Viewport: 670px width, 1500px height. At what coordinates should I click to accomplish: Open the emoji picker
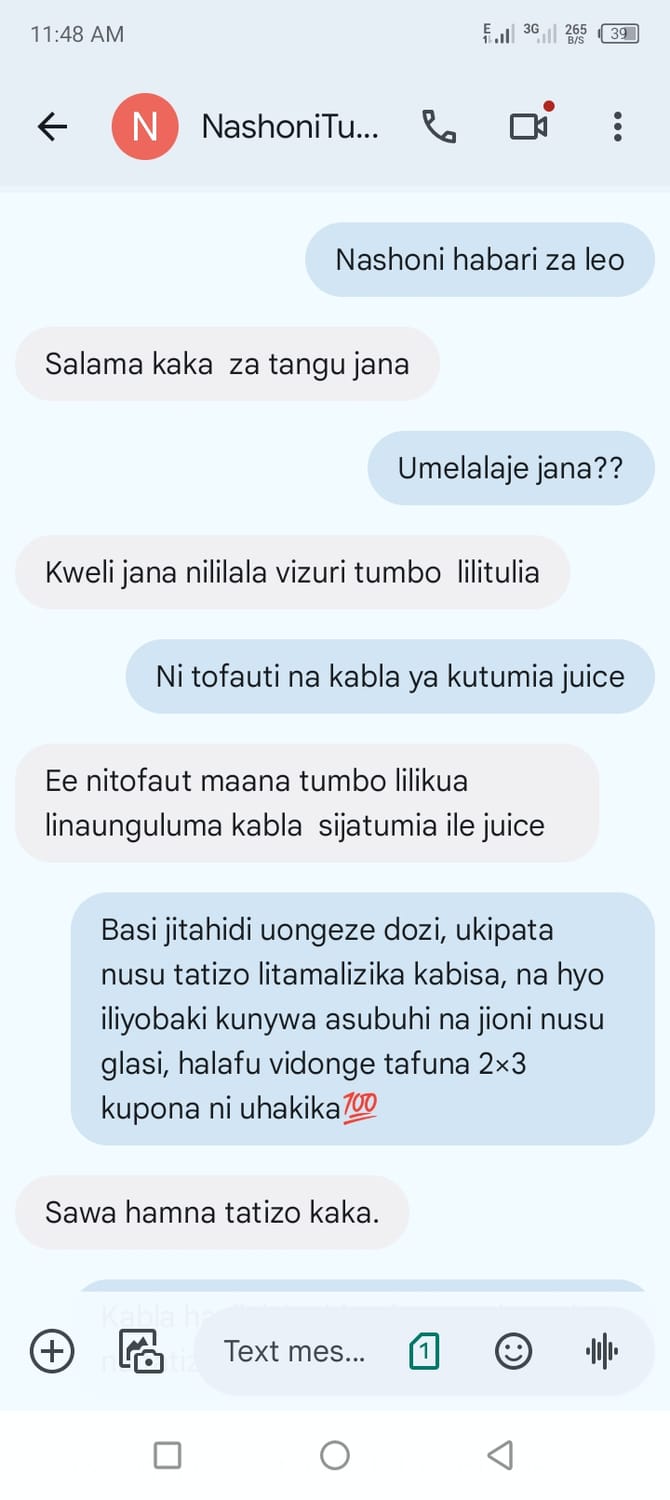tap(513, 1352)
